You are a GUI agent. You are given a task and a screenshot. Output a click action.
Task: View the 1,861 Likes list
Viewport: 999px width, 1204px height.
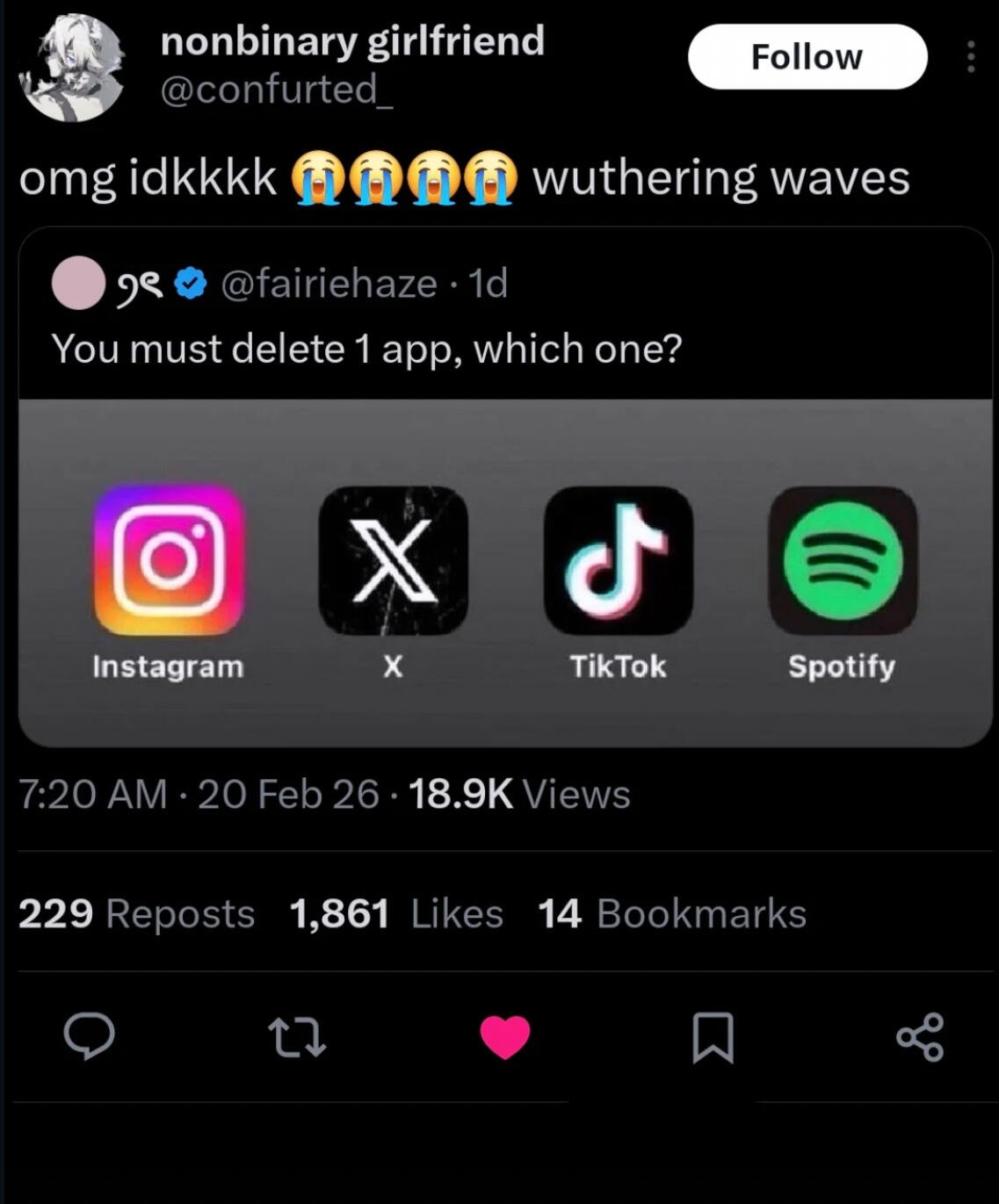click(396, 913)
